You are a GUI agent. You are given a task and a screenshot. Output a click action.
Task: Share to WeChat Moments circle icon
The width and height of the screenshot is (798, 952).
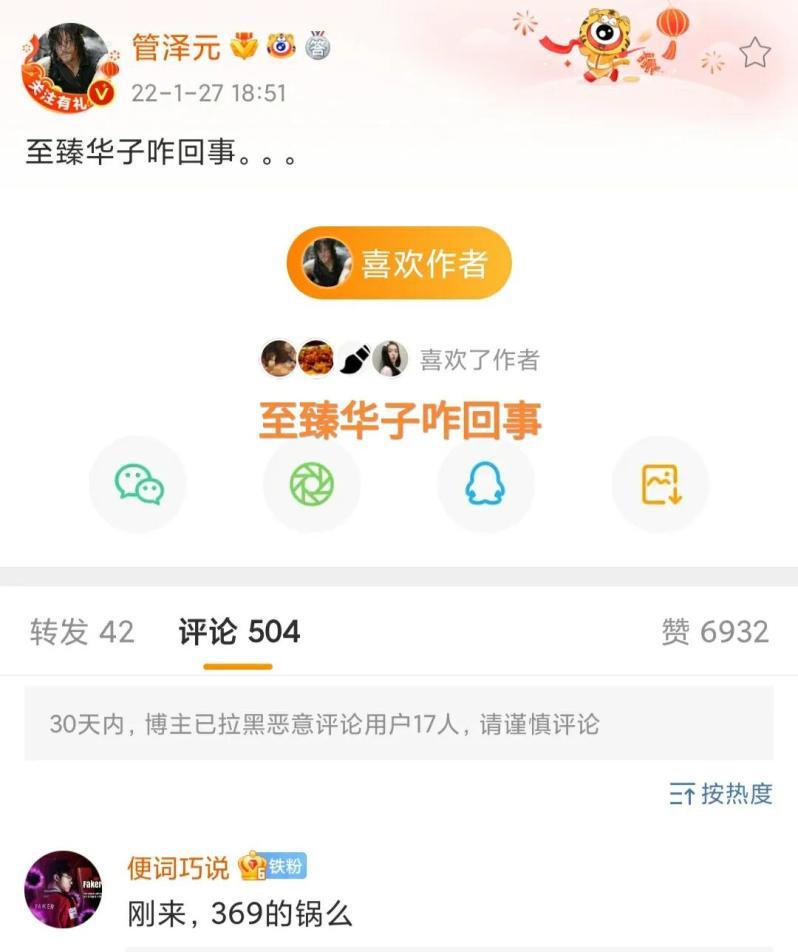[312, 485]
